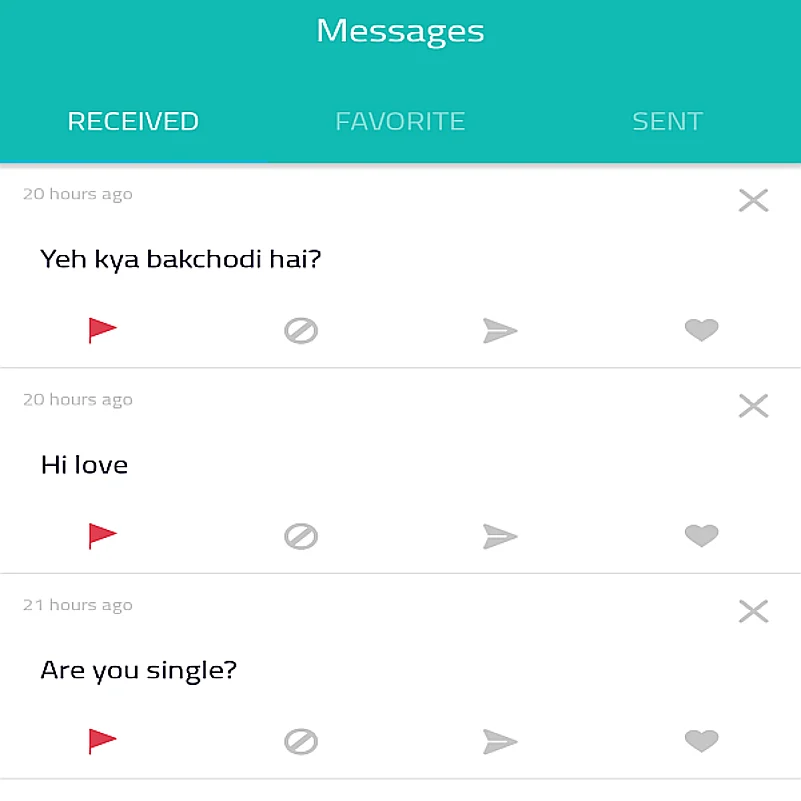Viewport: 801px width, 801px height.
Task: Reply to "Yeh kya bakchodi hai?" message
Action: coord(500,330)
